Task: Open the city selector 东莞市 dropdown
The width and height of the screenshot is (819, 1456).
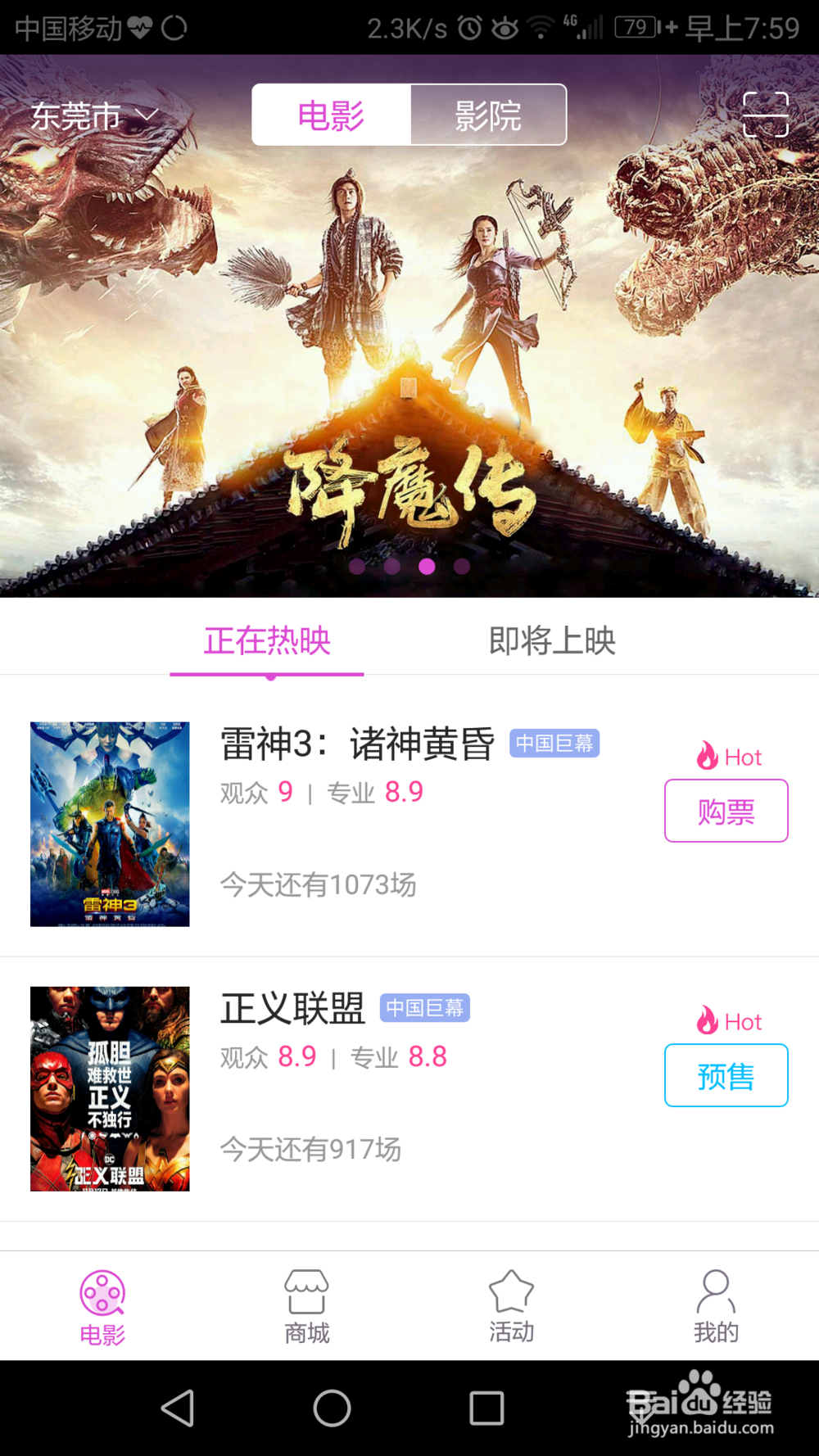Action: [x=90, y=115]
